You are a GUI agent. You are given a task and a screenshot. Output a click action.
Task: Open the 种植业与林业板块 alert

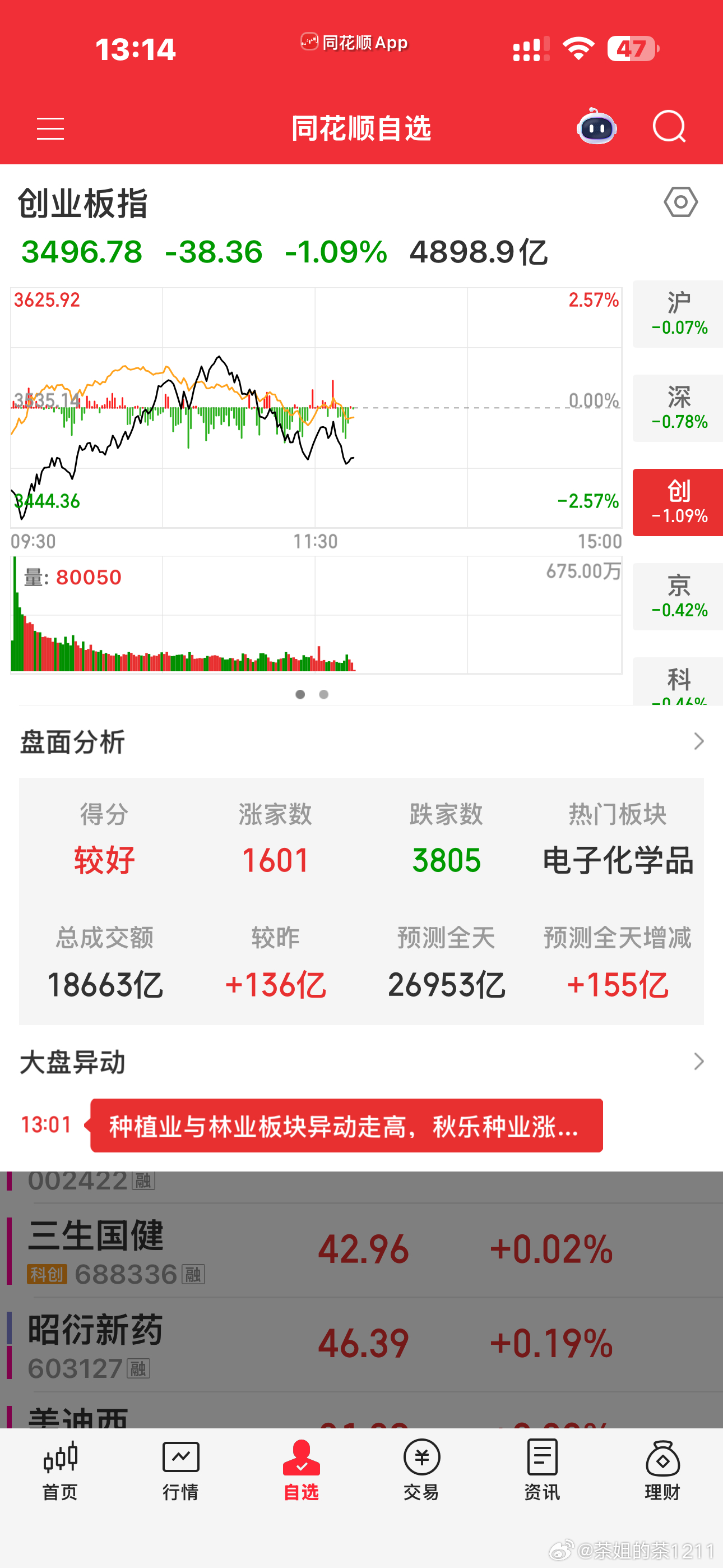click(346, 1126)
